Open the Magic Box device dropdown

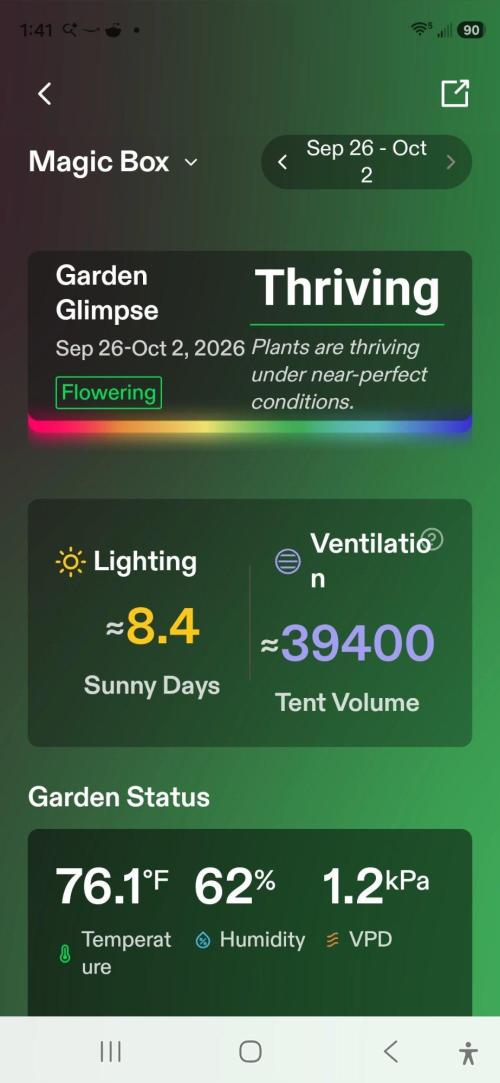113,162
